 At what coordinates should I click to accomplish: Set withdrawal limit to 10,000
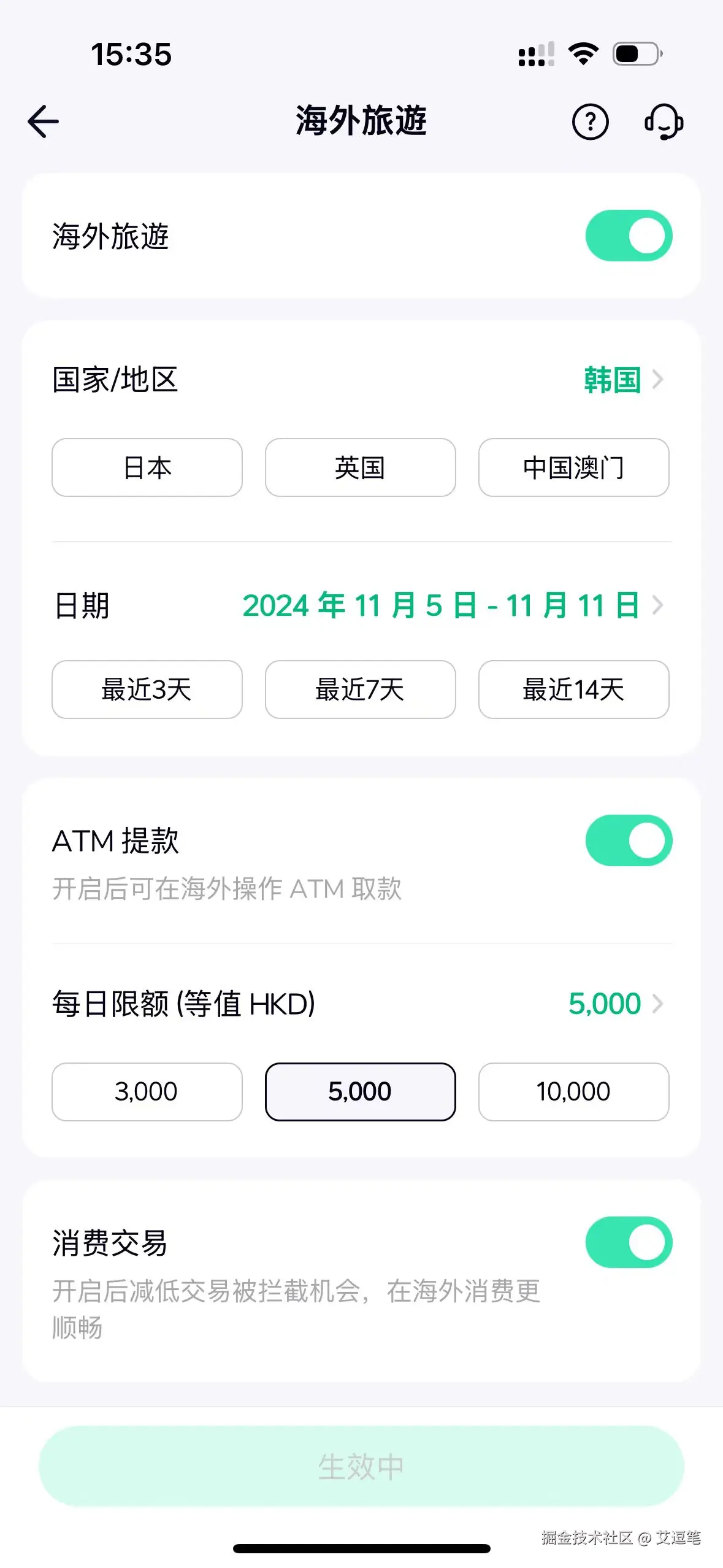pos(573,1091)
